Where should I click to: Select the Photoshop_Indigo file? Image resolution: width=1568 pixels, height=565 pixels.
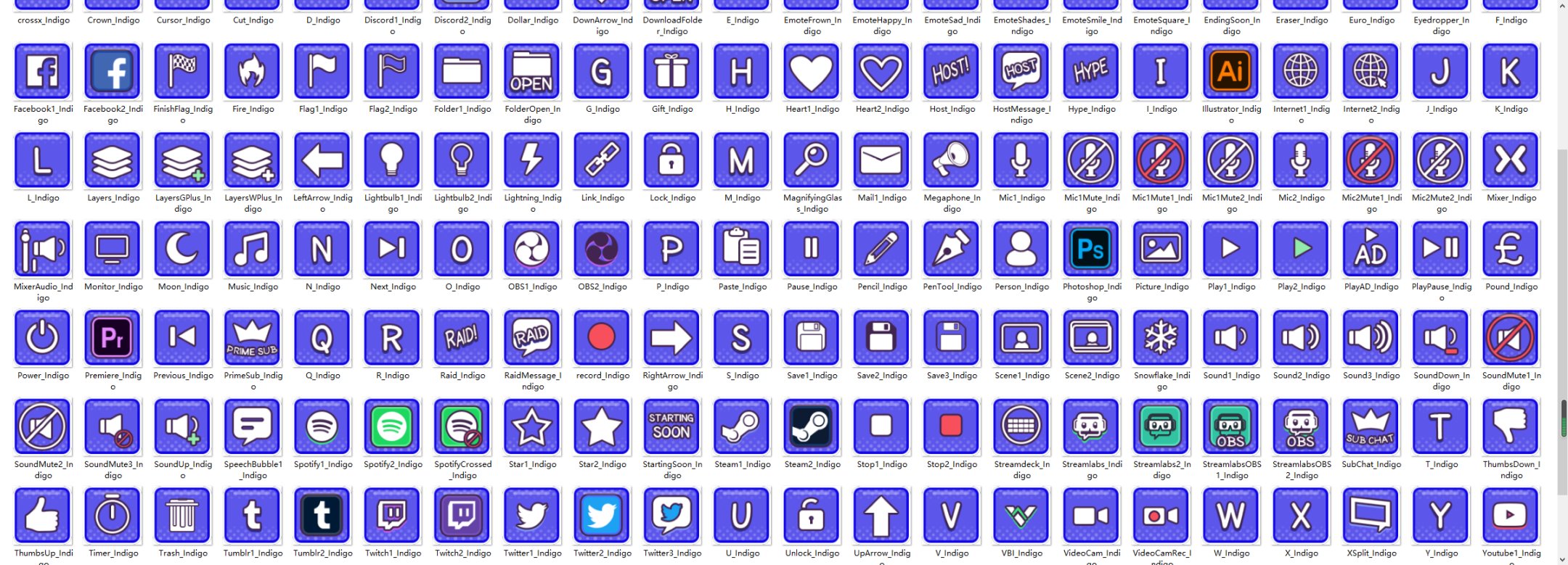pyautogui.click(x=1091, y=249)
